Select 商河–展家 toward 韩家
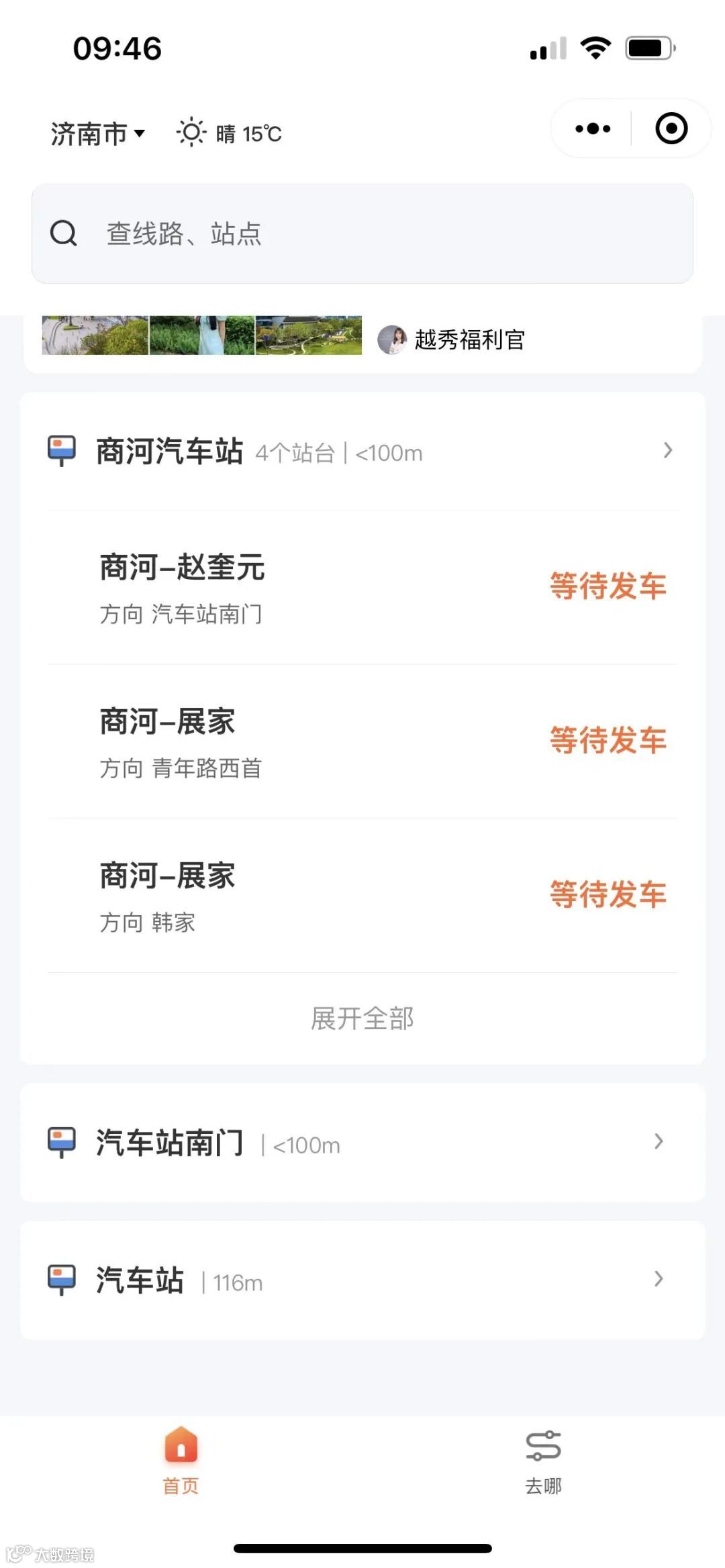This screenshot has height=1568, width=725. click(x=362, y=896)
